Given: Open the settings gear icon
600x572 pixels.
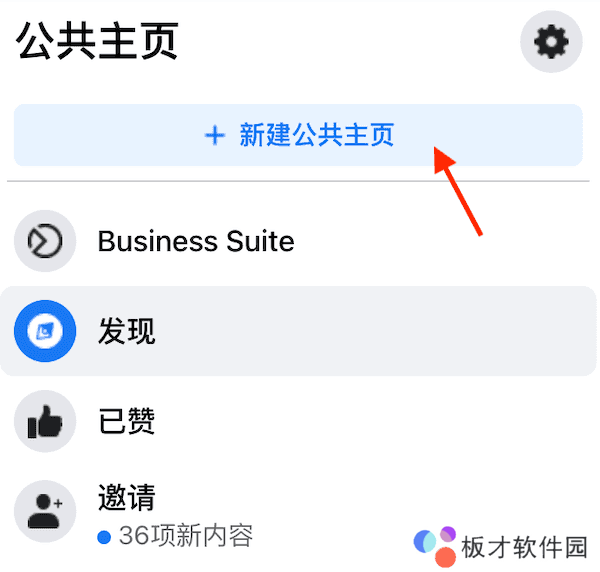Looking at the screenshot, I should click(551, 43).
